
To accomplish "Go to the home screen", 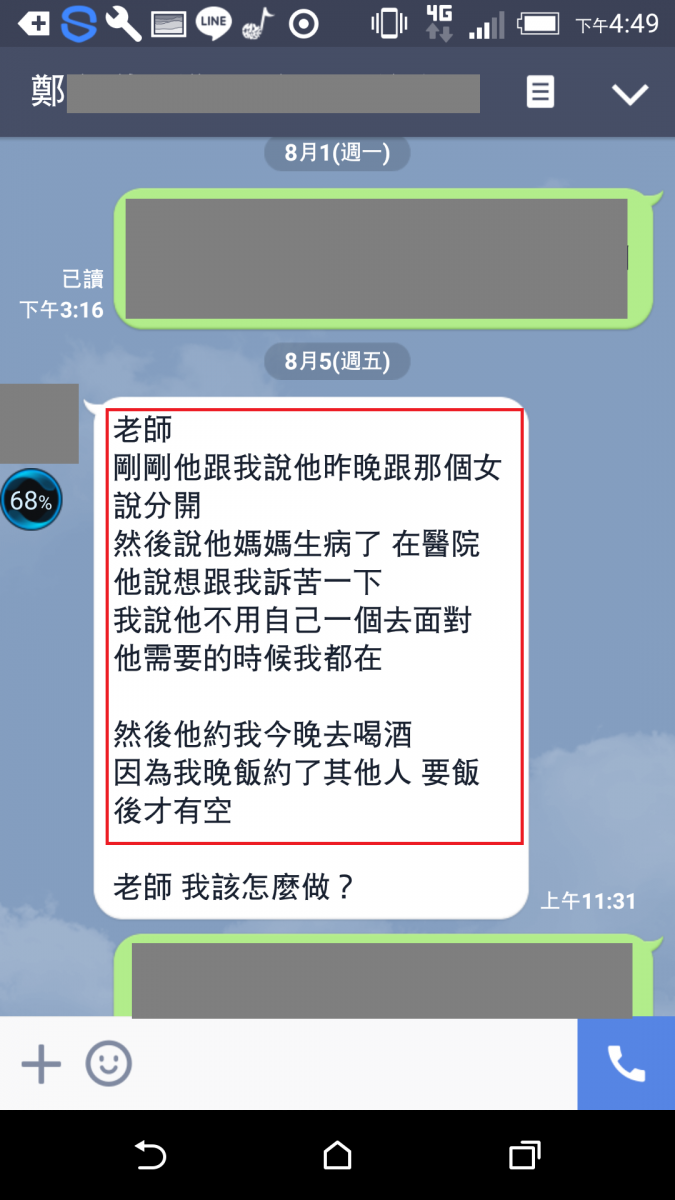I will 337,1156.
